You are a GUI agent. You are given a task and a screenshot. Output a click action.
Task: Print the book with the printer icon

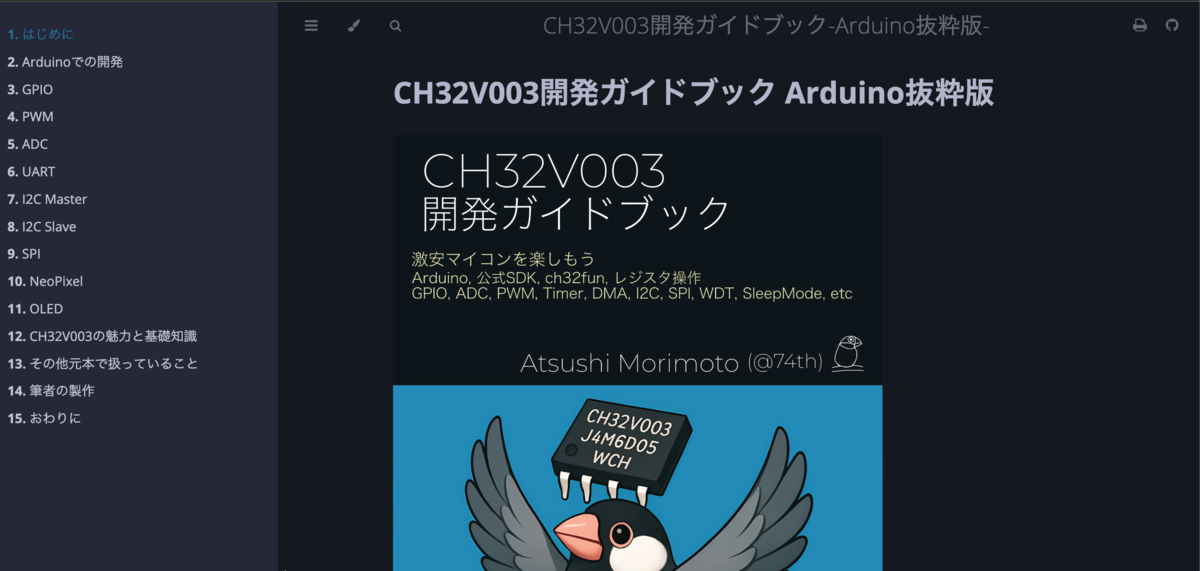click(x=1139, y=26)
